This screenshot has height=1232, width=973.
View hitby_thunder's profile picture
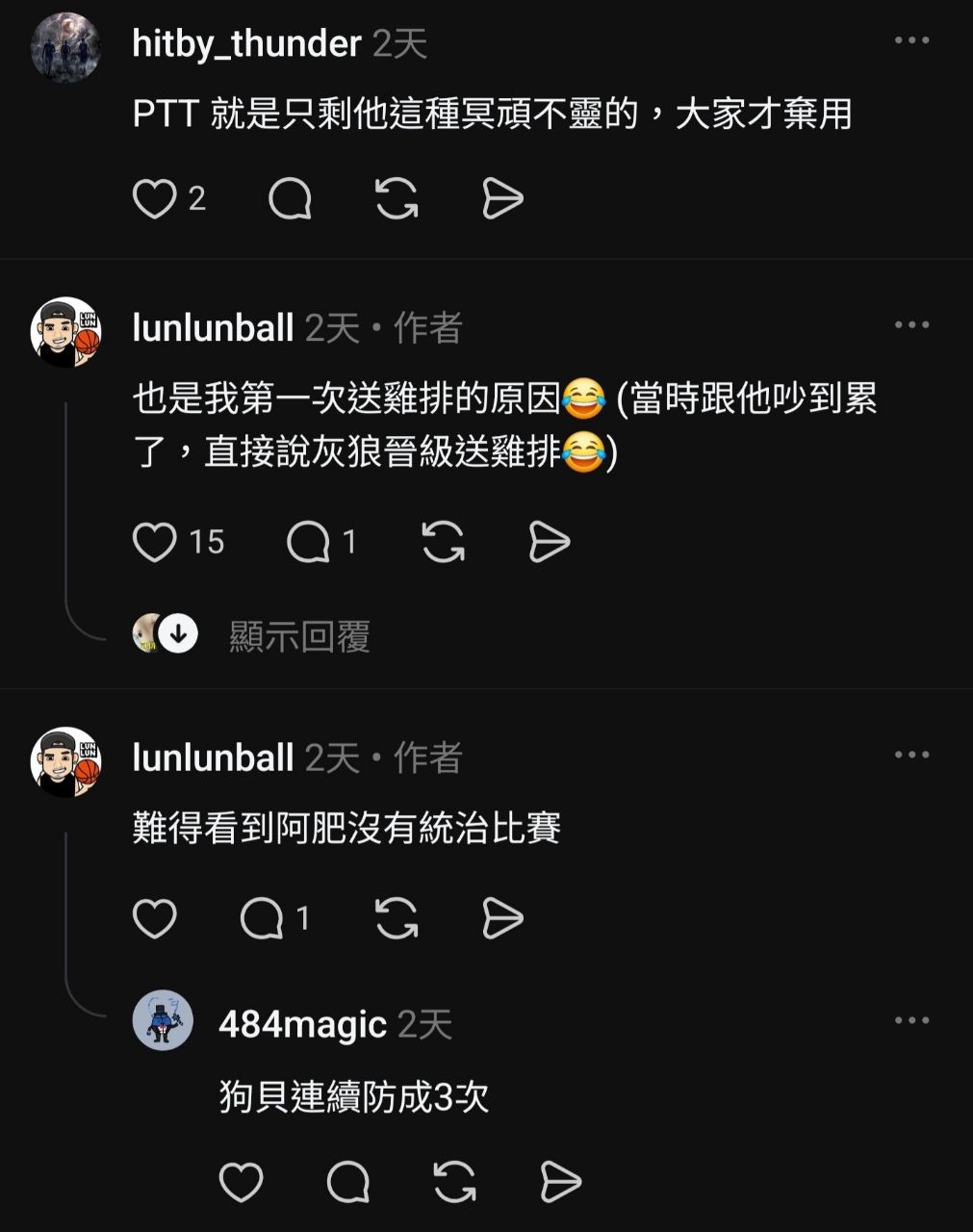coord(66,48)
